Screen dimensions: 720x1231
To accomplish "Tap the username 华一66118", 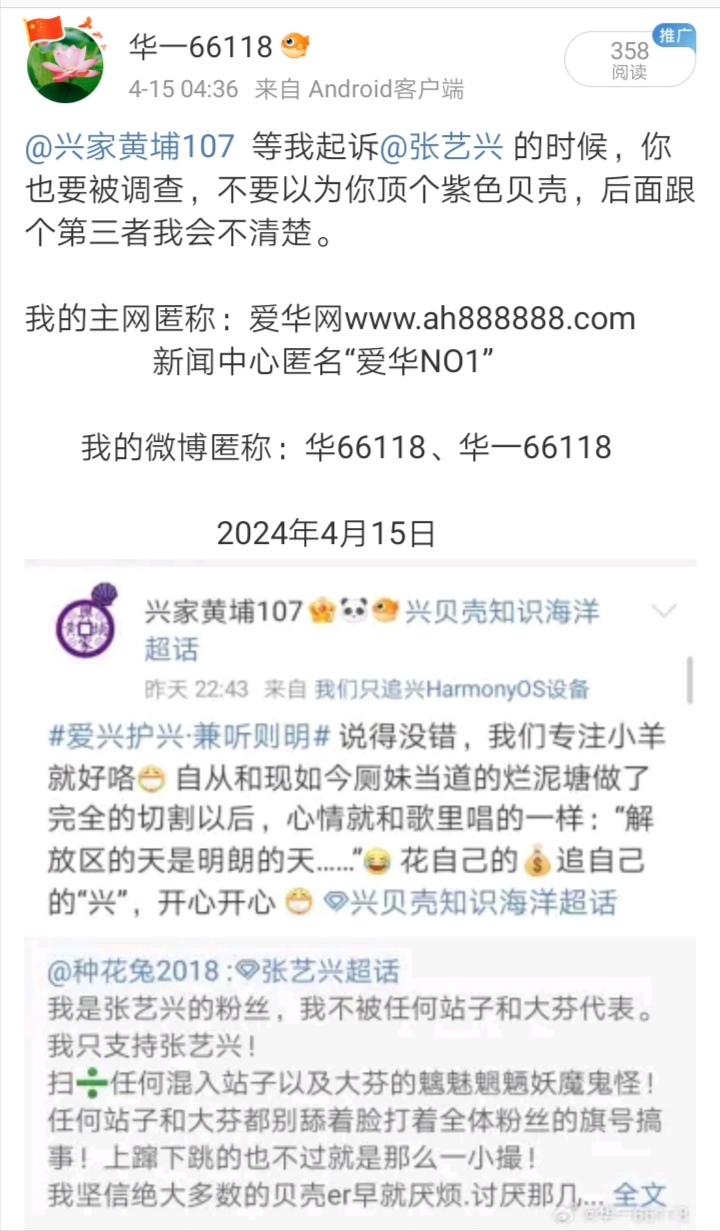I will [x=200, y=46].
